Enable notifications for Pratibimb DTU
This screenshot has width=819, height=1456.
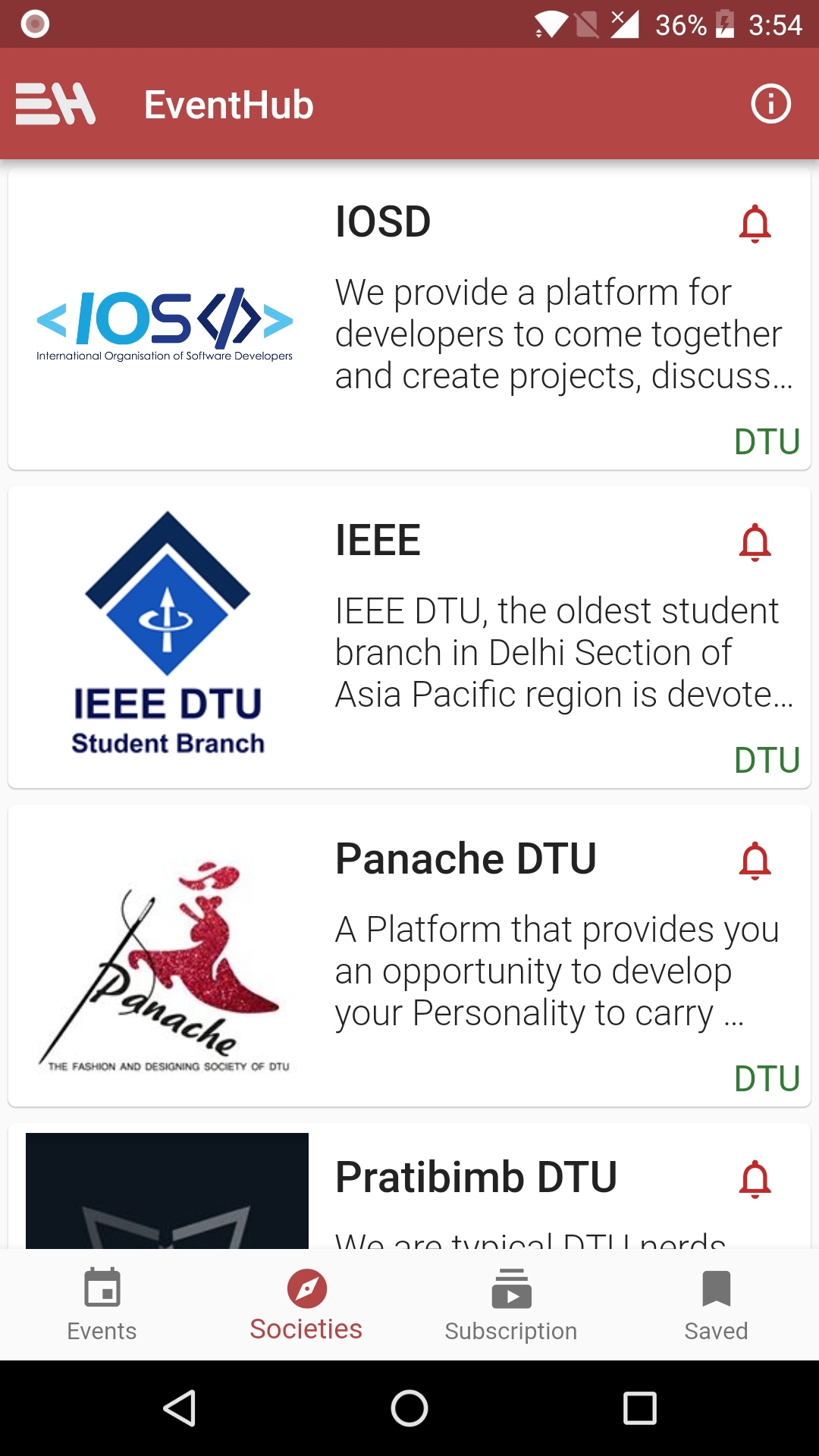[x=755, y=1179]
